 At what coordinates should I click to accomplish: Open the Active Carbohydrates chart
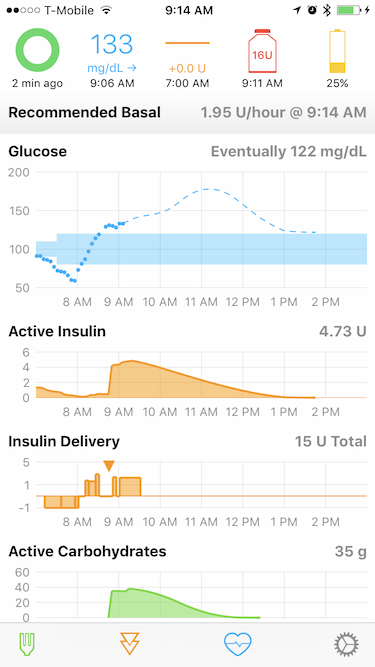click(188, 581)
